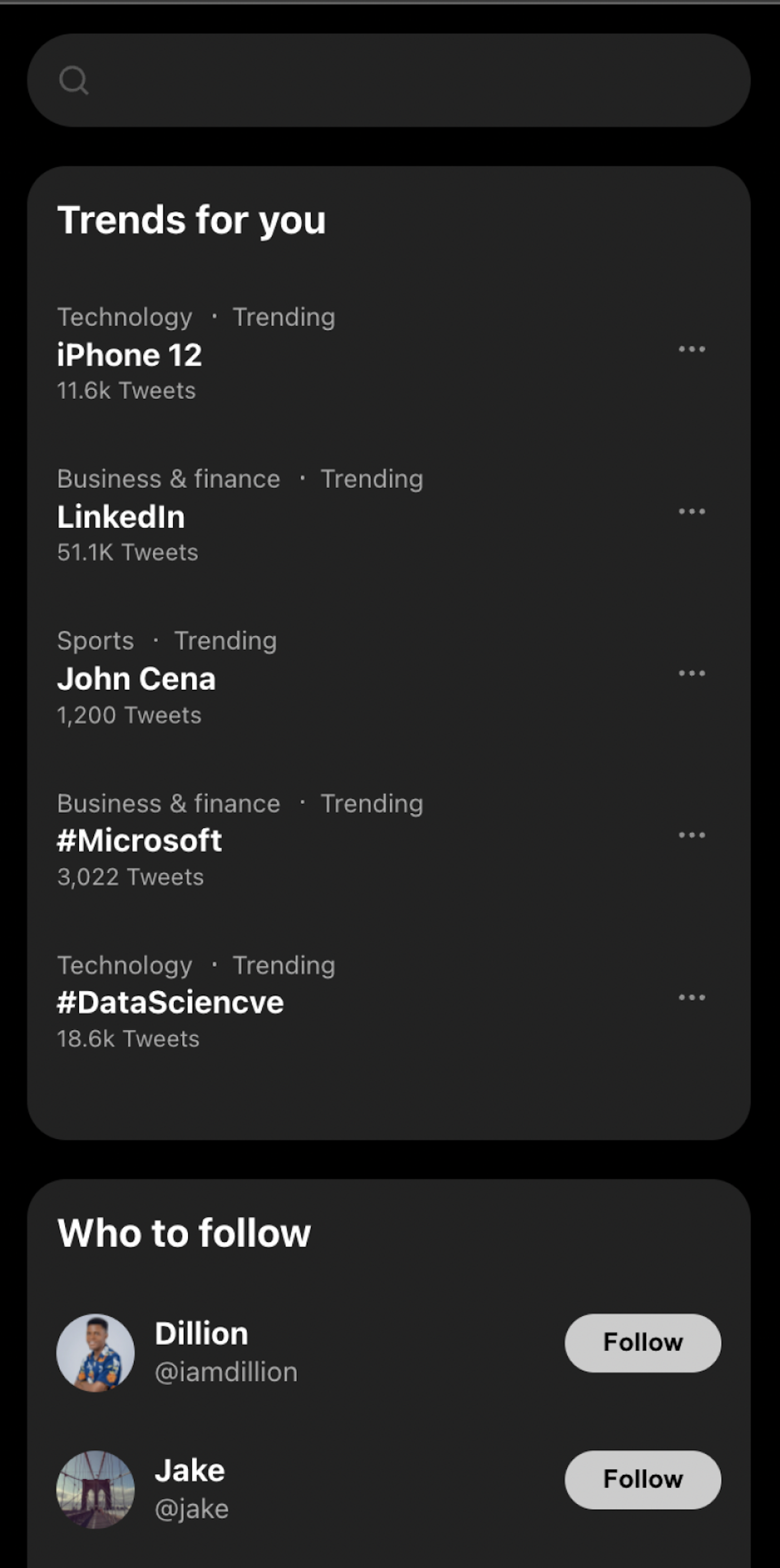Open more options for John Cena trend

coord(692,673)
